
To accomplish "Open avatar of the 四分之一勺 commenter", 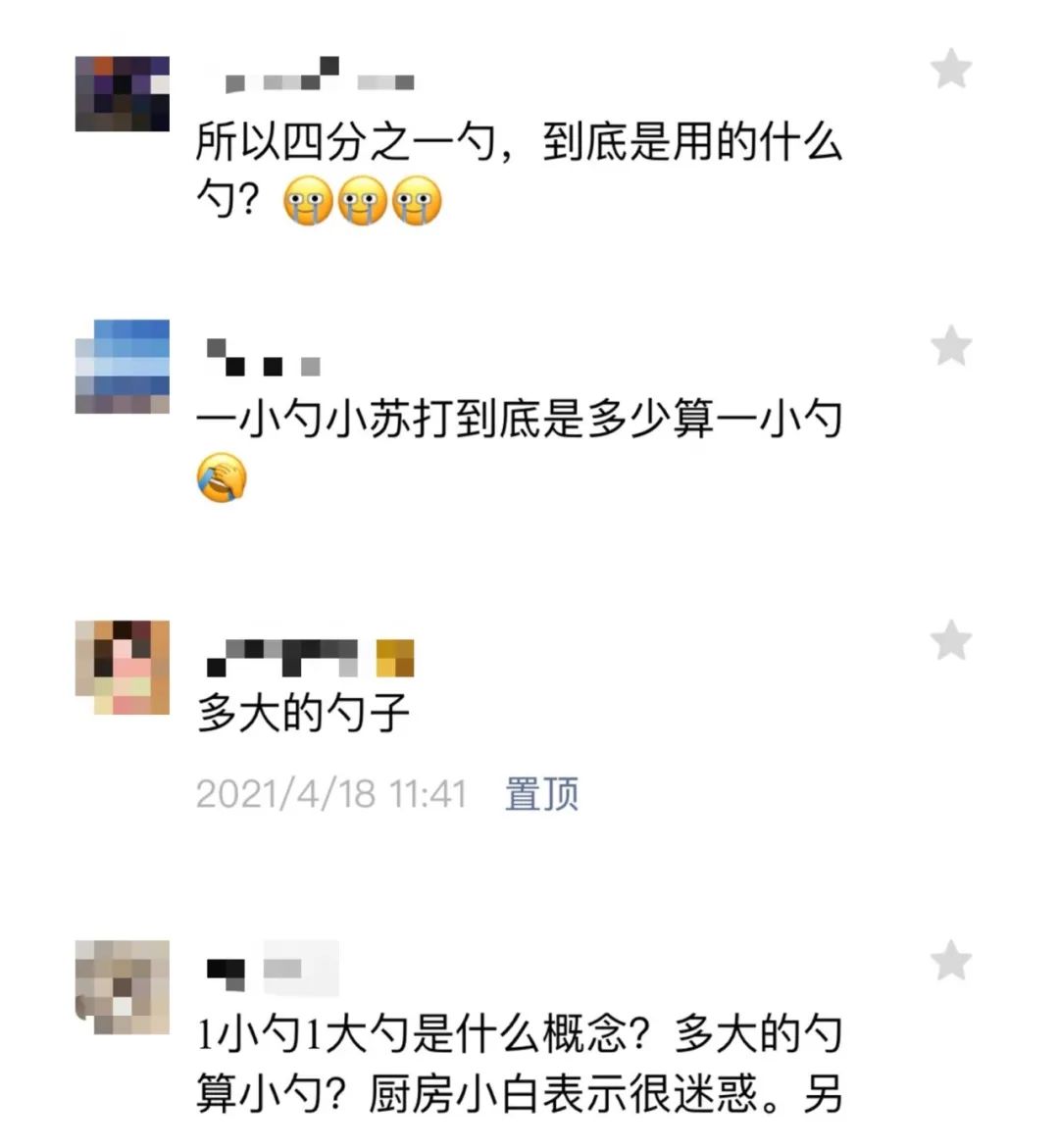I will tap(123, 94).
